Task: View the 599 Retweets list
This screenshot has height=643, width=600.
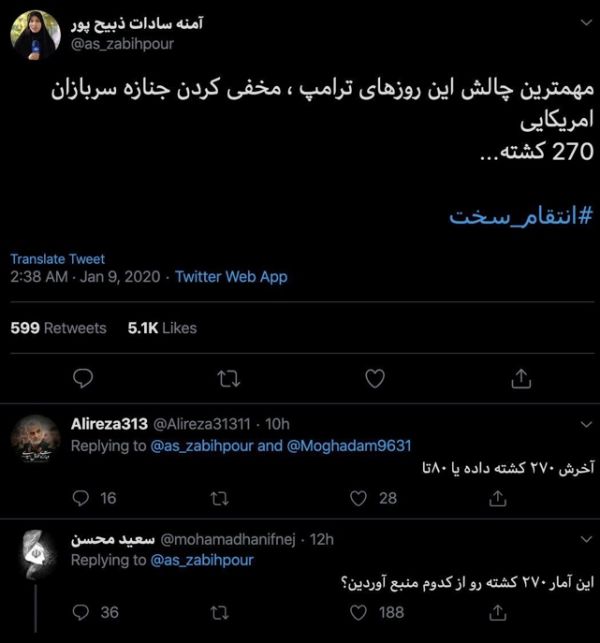Action: (x=58, y=328)
